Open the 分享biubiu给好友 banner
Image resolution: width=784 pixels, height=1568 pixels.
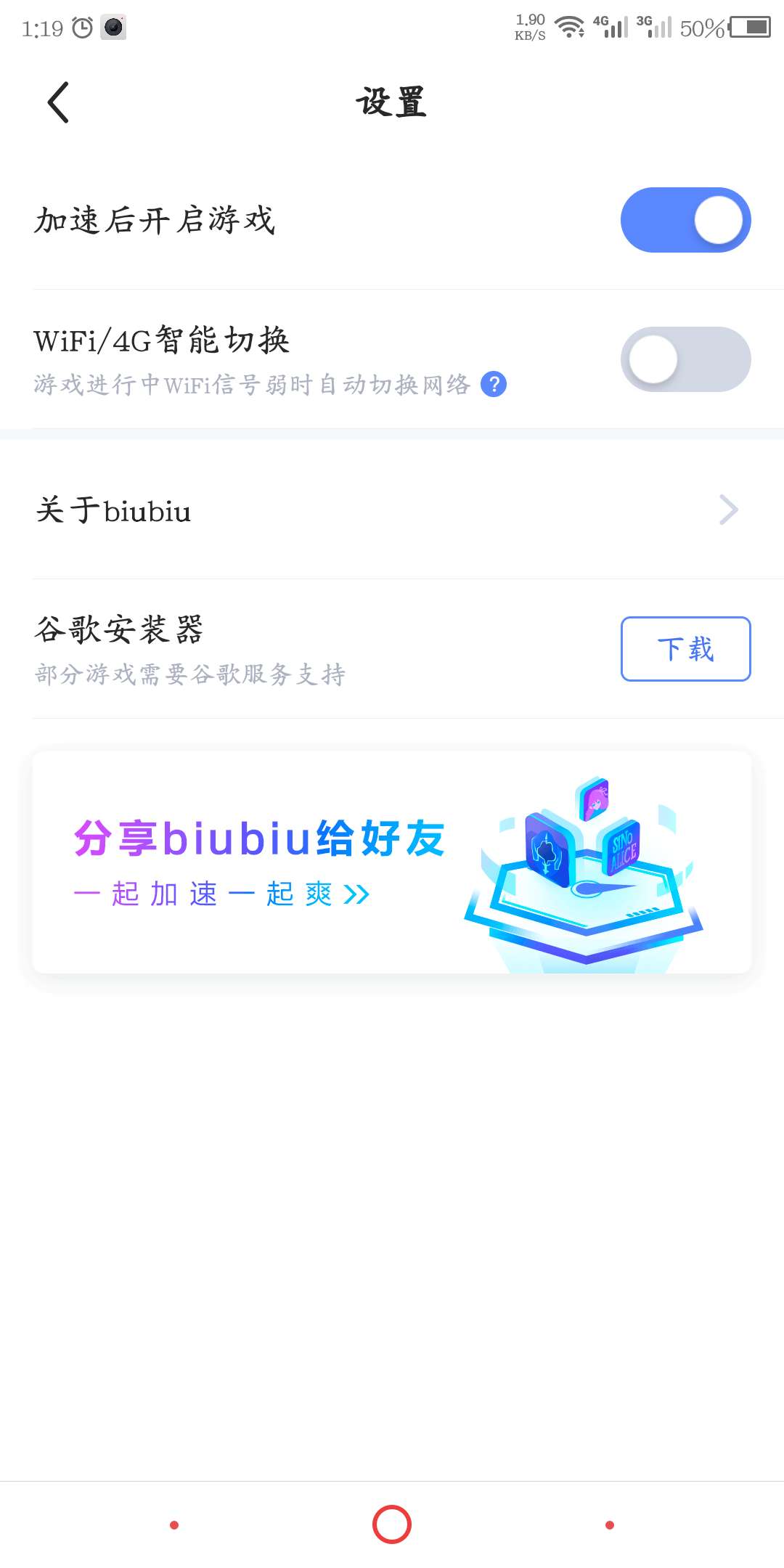click(392, 862)
